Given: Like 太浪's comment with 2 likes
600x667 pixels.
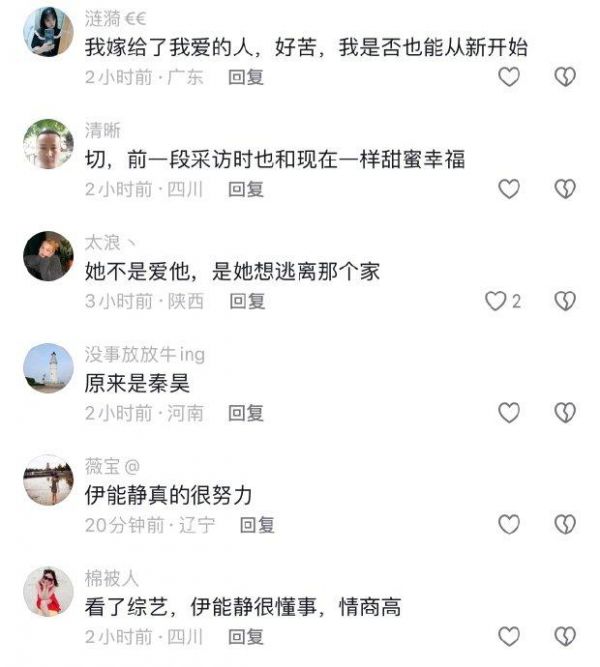Looking at the screenshot, I should 495,301.
